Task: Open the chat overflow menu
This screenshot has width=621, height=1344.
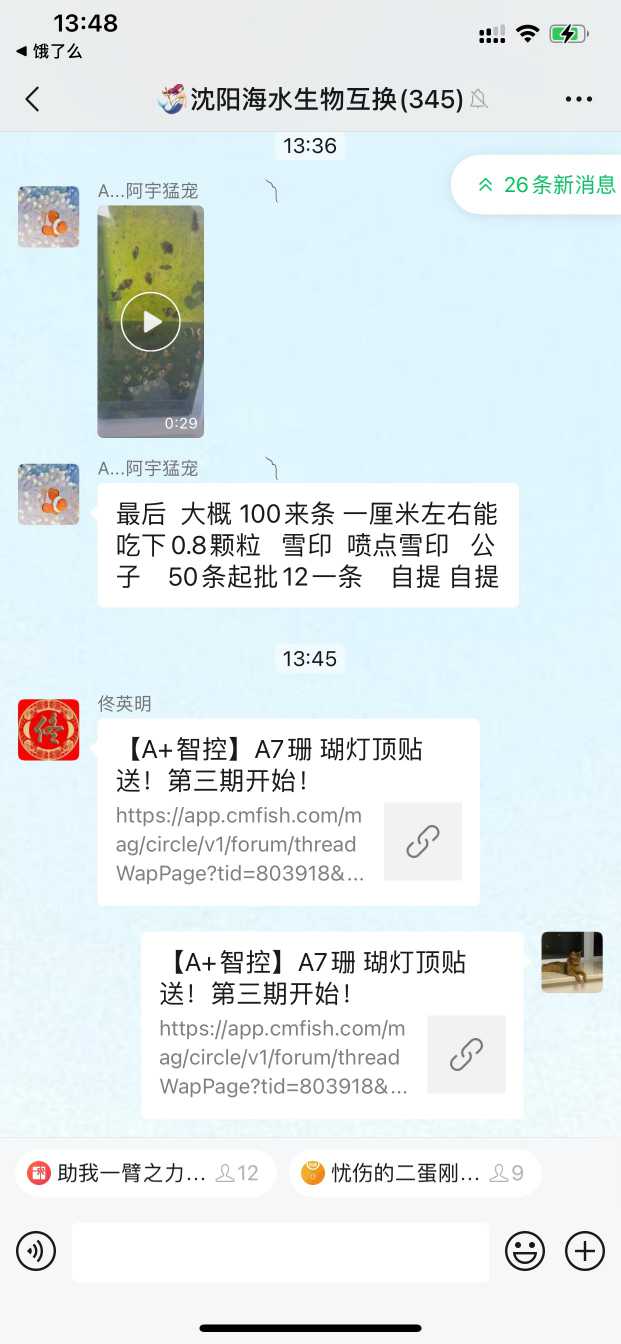Action: pos(579,99)
